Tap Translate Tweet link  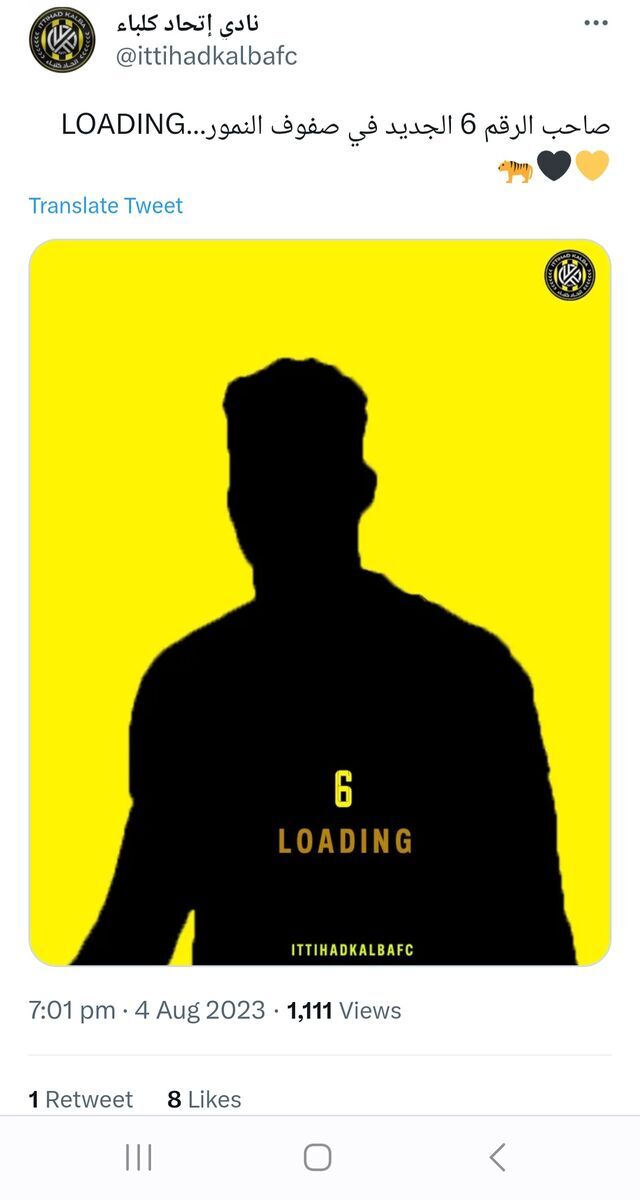click(x=106, y=206)
